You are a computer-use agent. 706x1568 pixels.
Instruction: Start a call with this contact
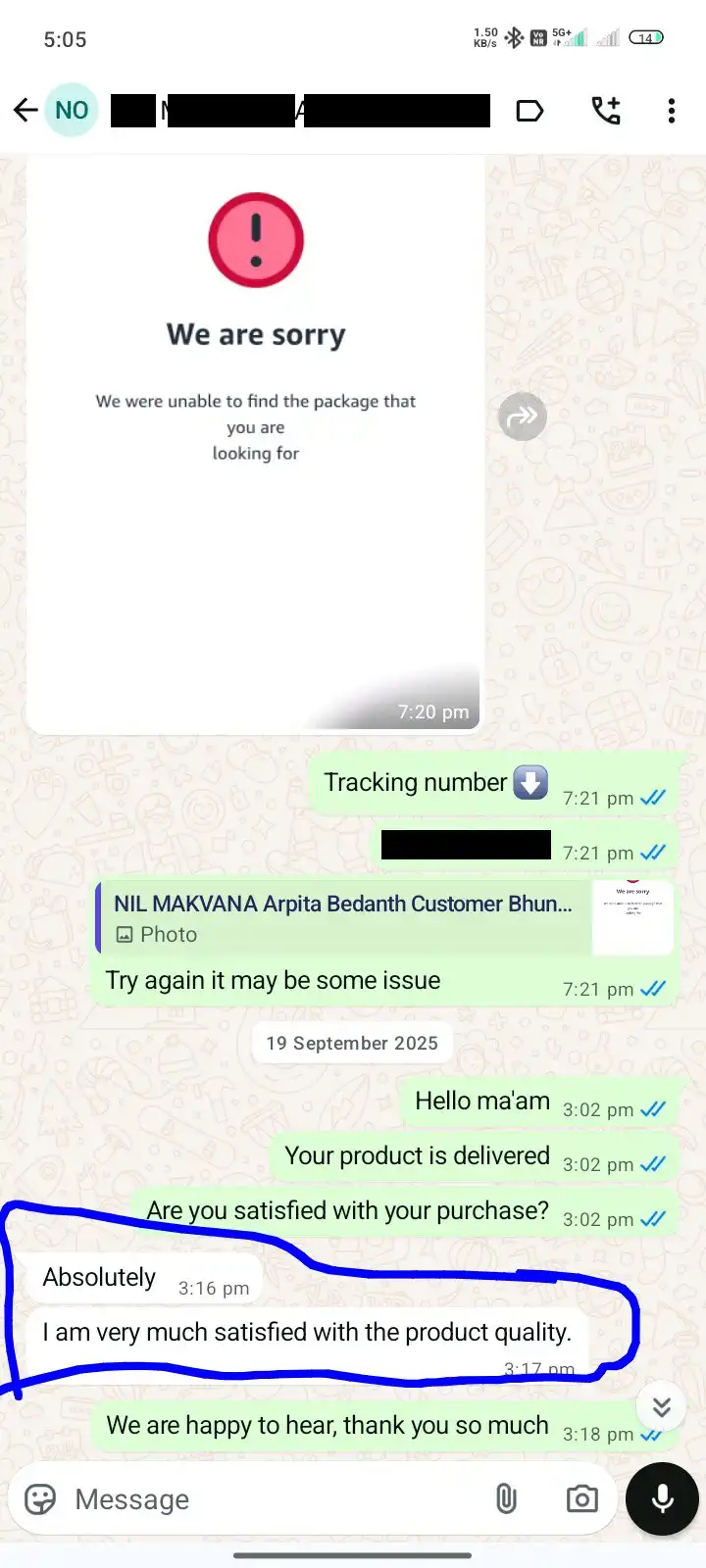pos(606,111)
